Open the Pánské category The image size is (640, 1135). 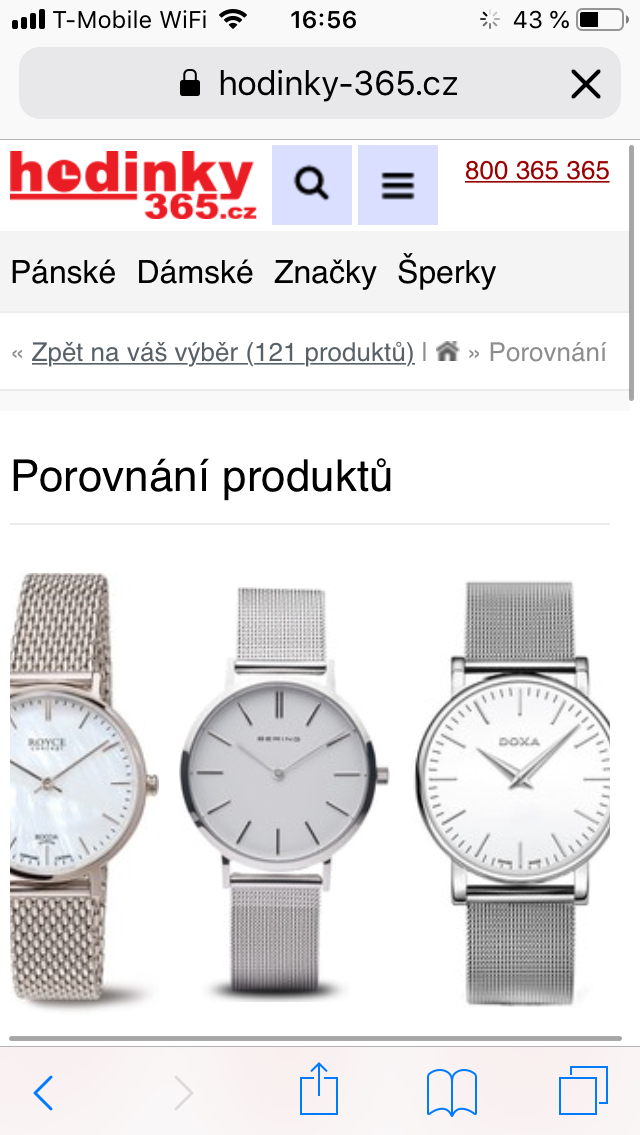click(63, 272)
